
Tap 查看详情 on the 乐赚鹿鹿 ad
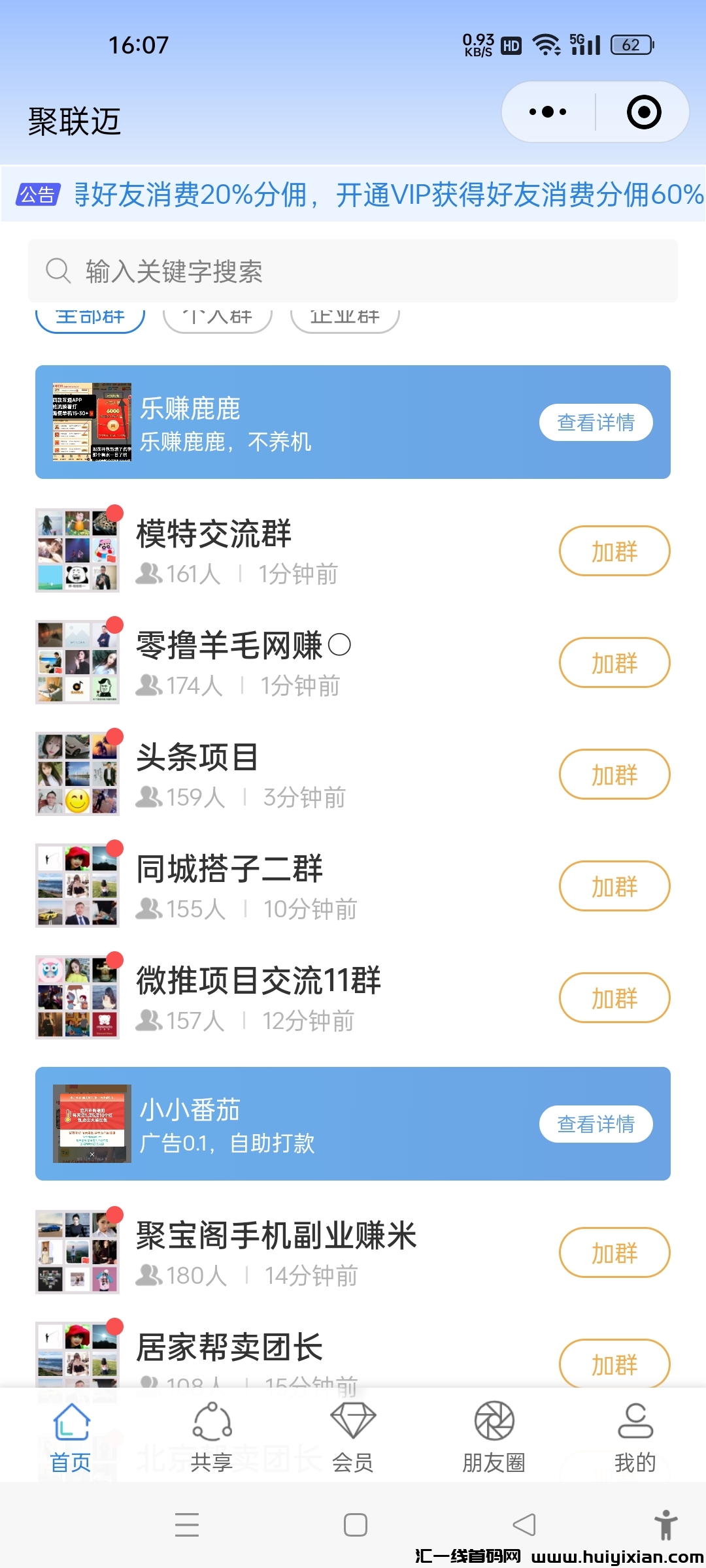click(x=596, y=423)
